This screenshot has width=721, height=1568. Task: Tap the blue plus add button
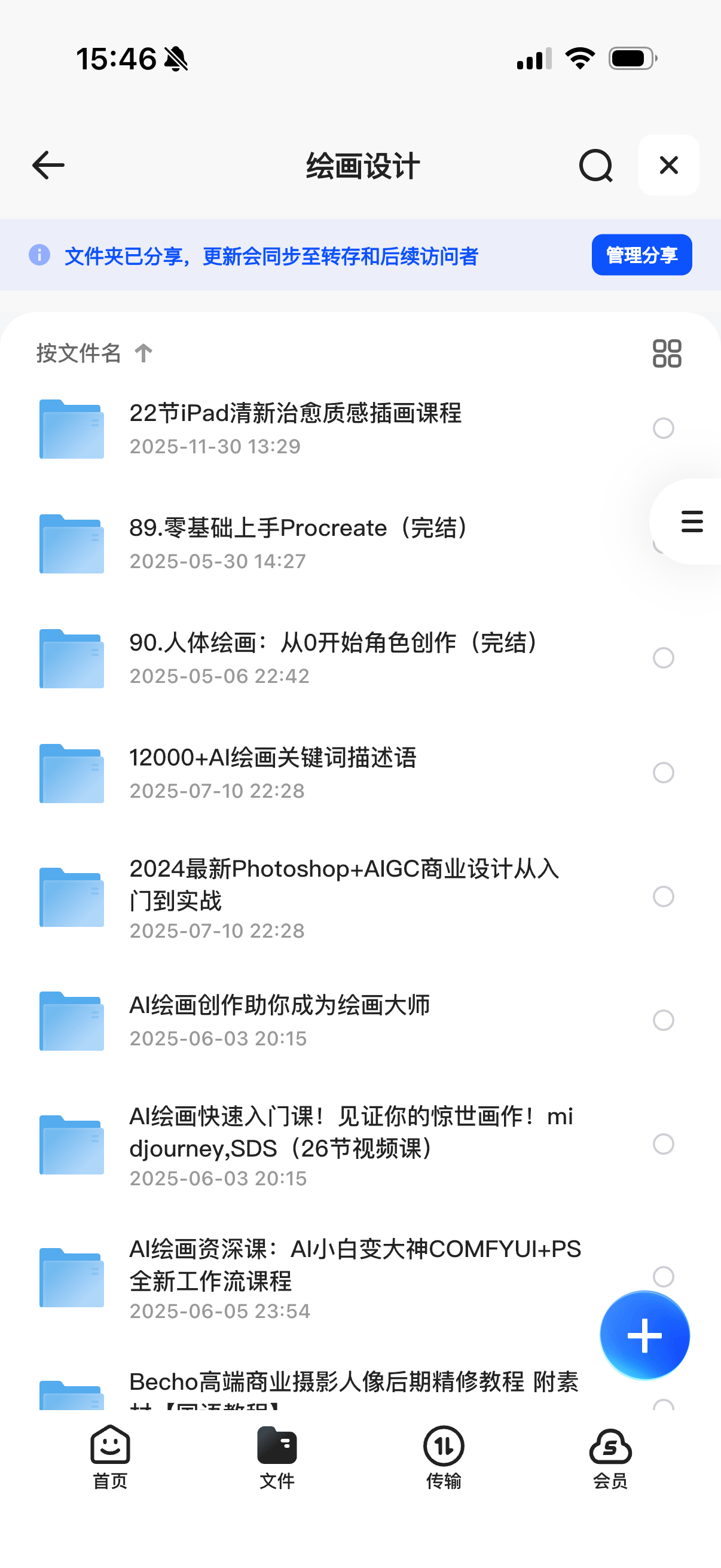coord(644,1335)
